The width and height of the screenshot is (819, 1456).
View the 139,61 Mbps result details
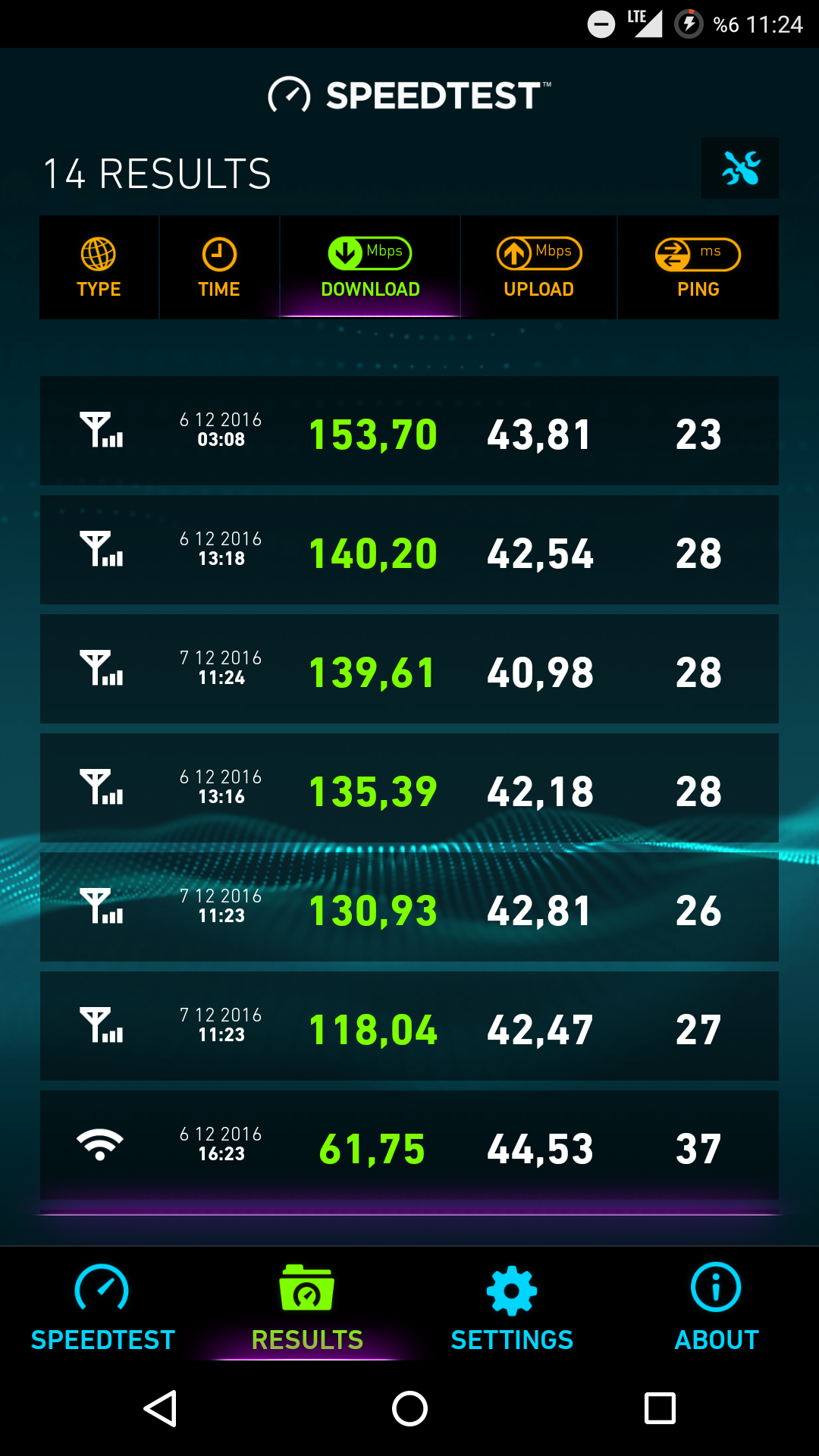[x=409, y=669]
